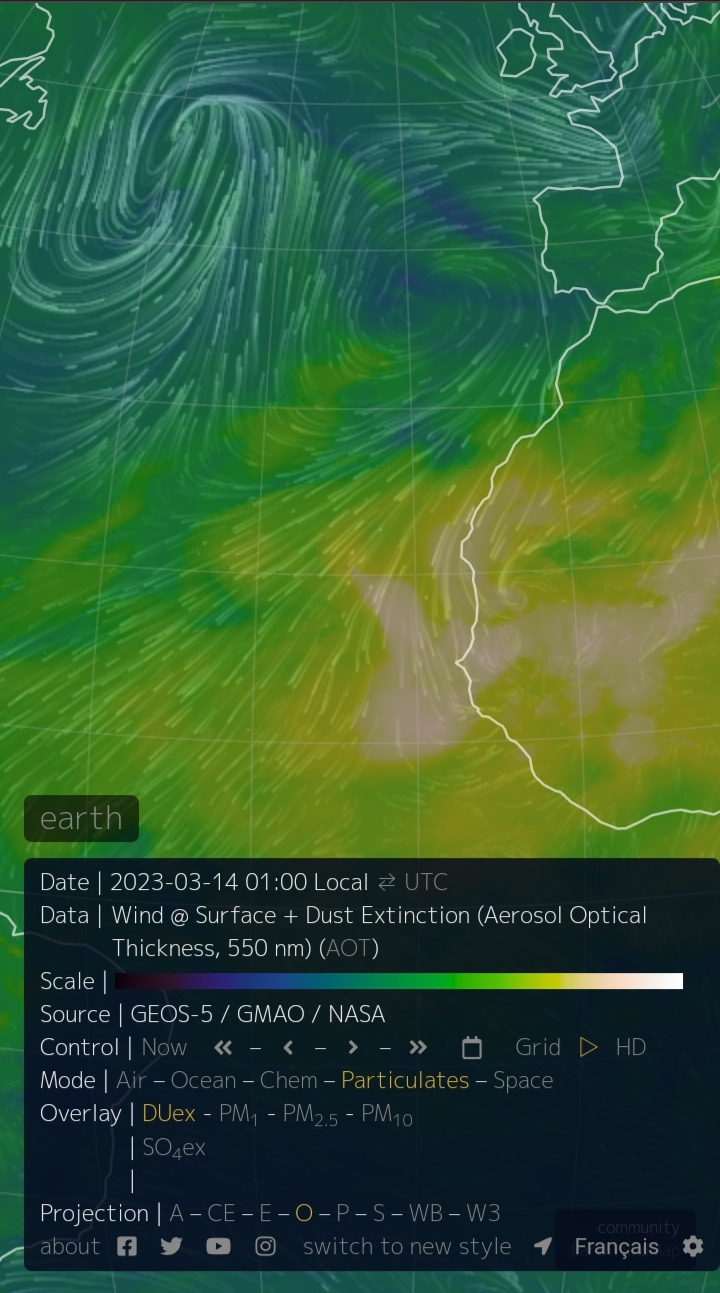Screen dimensions: 720x1293
Task: Select the SO4ex overlay
Action: point(174,1147)
